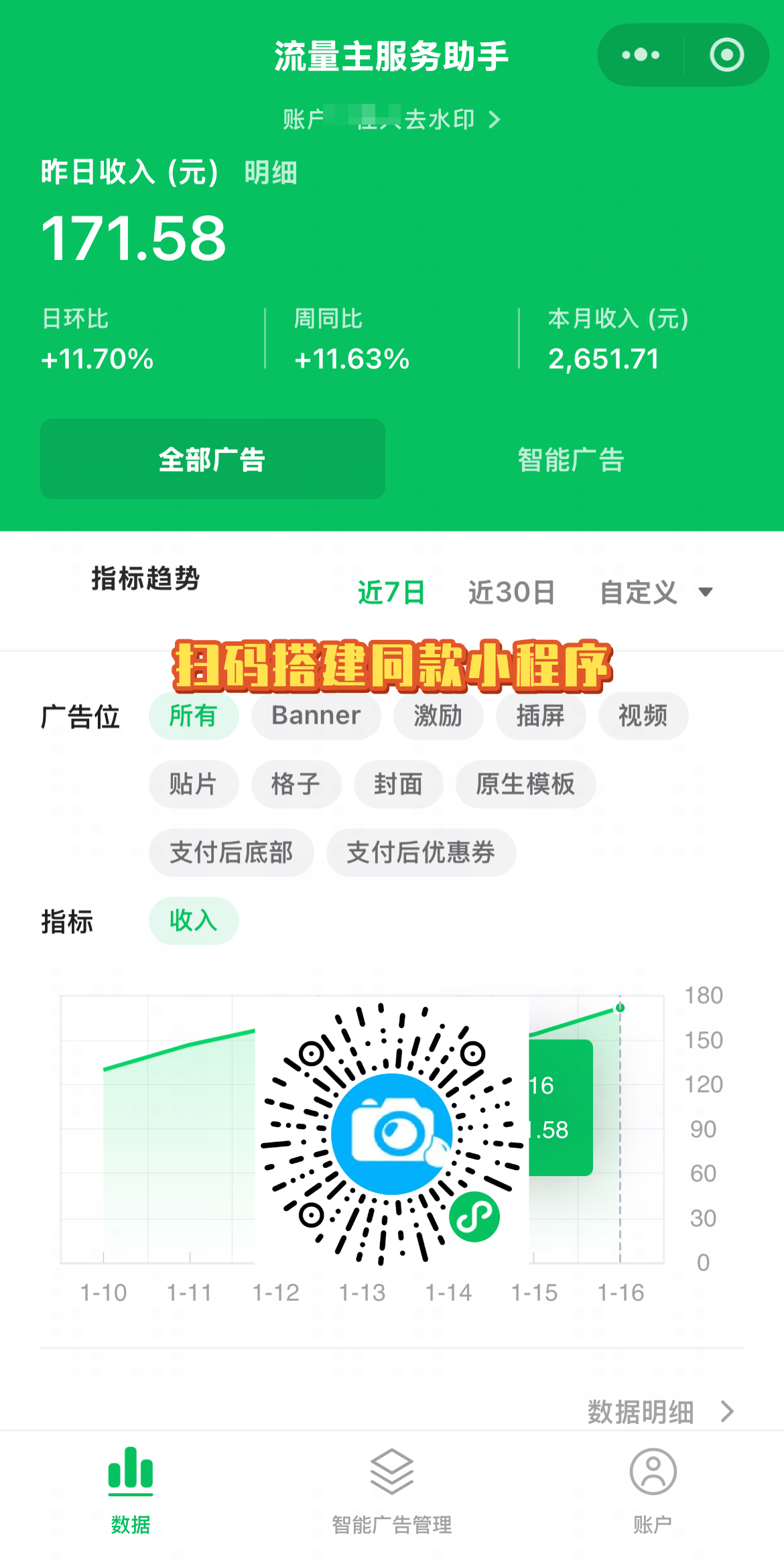The height and width of the screenshot is (1564, 784).
Task: Filter by Banner ad slot
Action: point(316,716)
